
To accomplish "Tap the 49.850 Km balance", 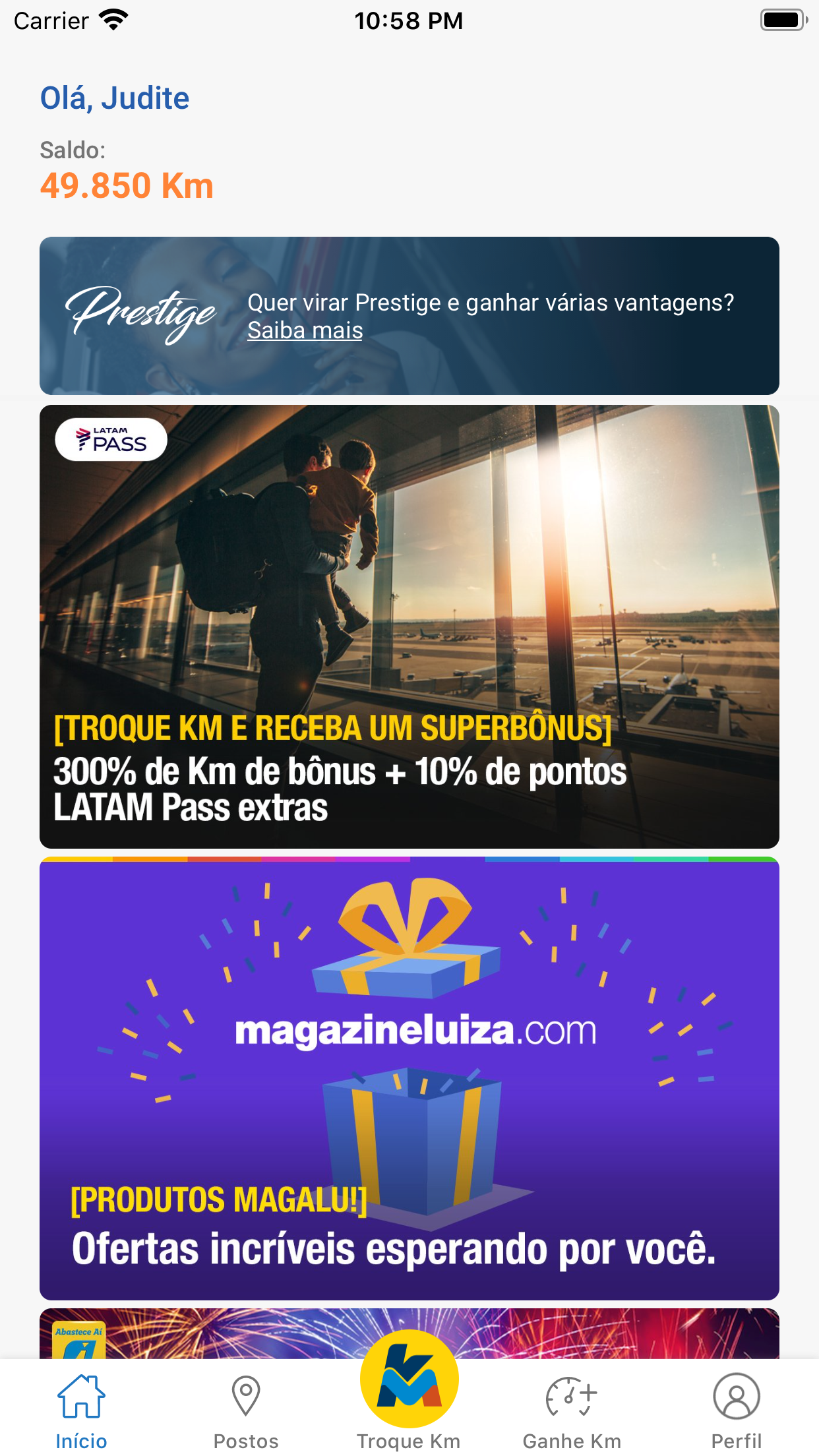I will (x=126, y=186).
